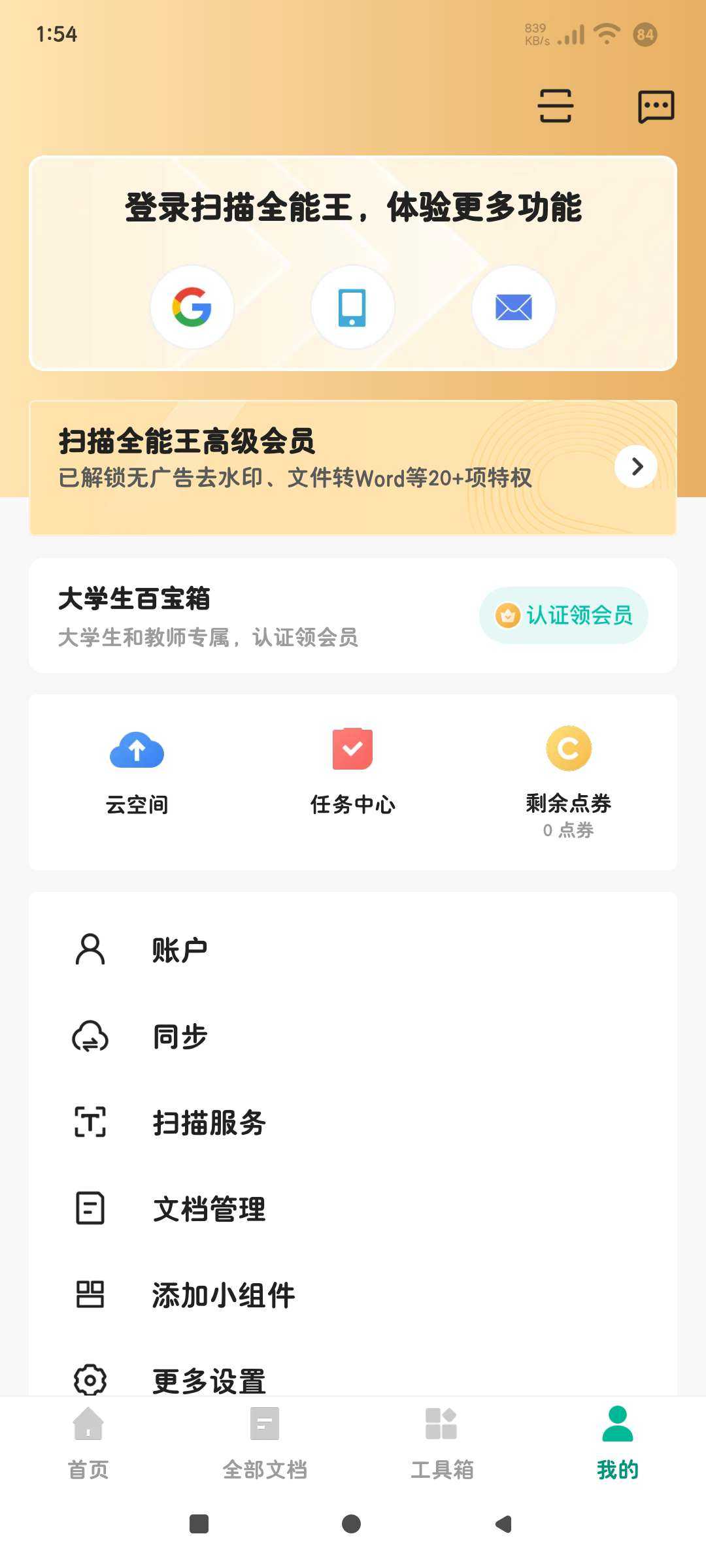Screen dimensions: 706x1568
Task: Sign in with Google
Action: tap(192, 307)
